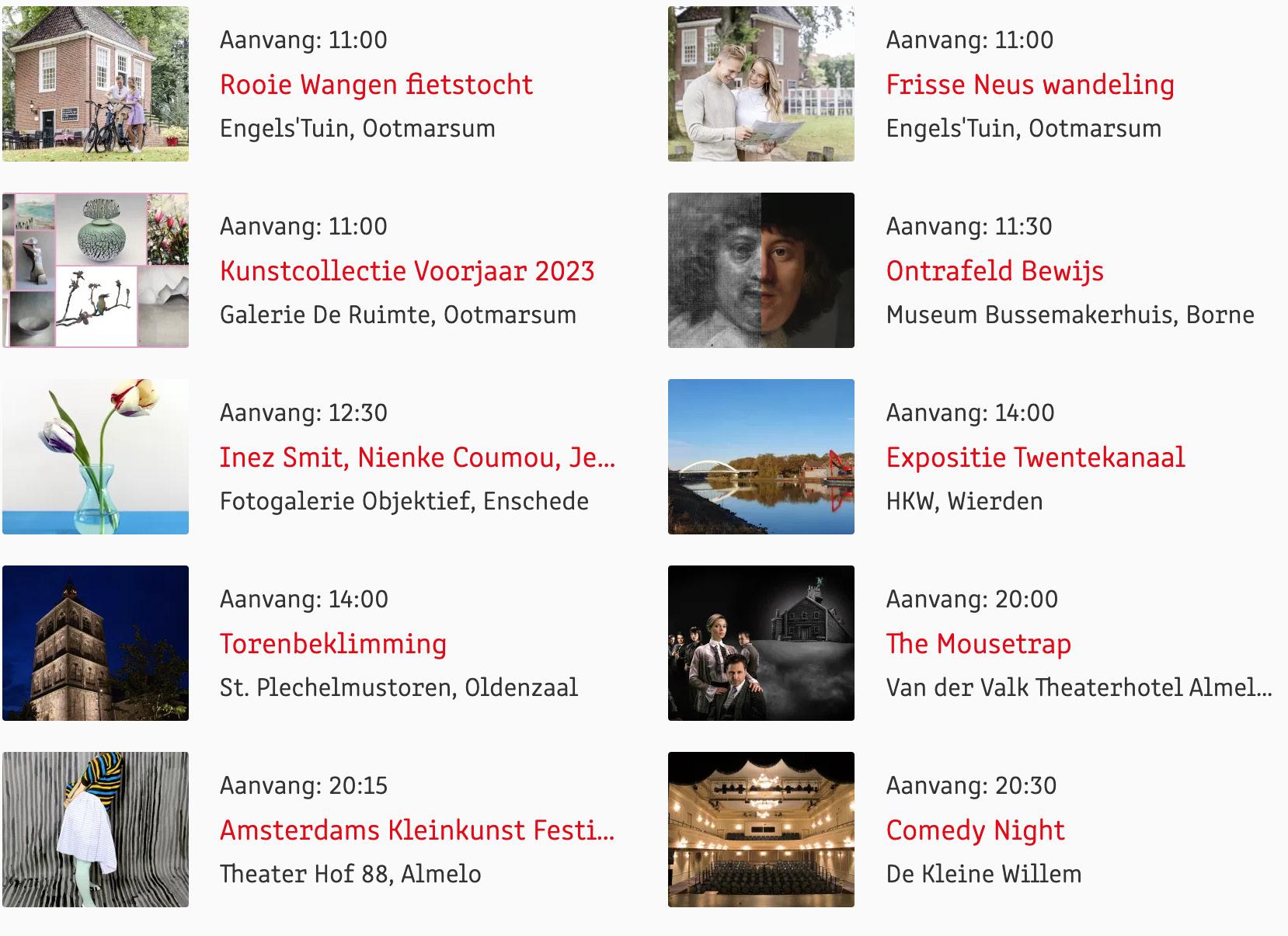Open The Mousetrap theater show
Screen dimensions: 1288x936
979,644
